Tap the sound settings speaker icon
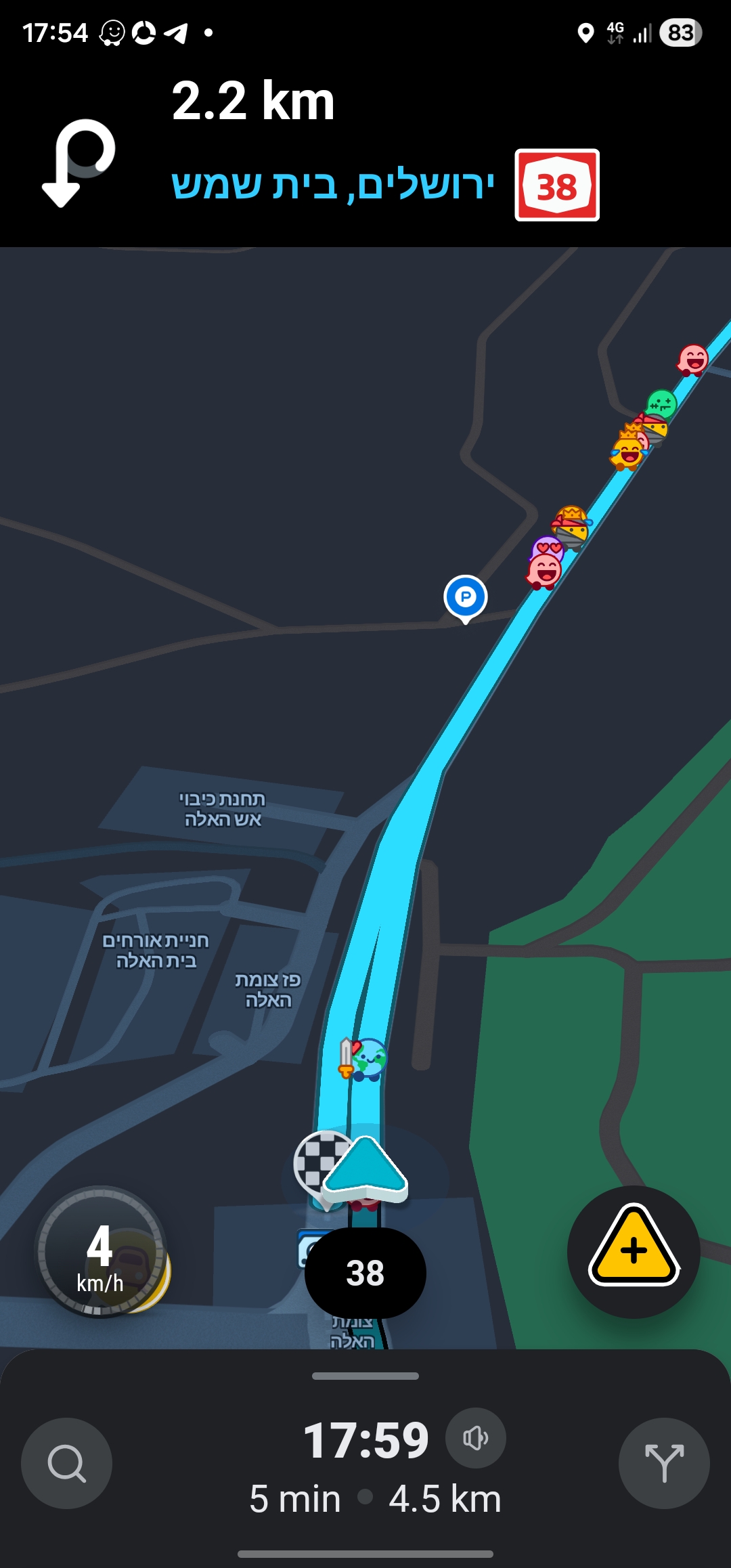The height and width of the screenshot is (1568, 731). (475, 1438)
